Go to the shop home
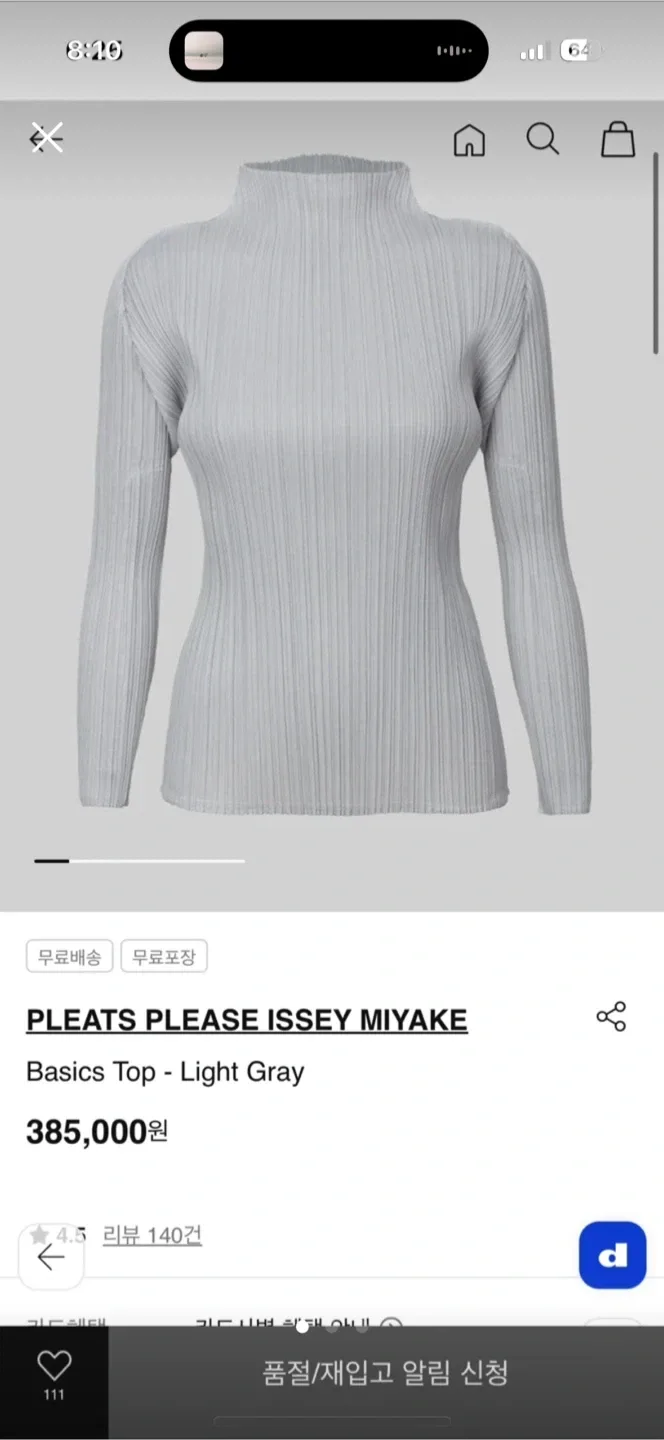The height and width of the screenshot is (1440, 664). [469, 140]
